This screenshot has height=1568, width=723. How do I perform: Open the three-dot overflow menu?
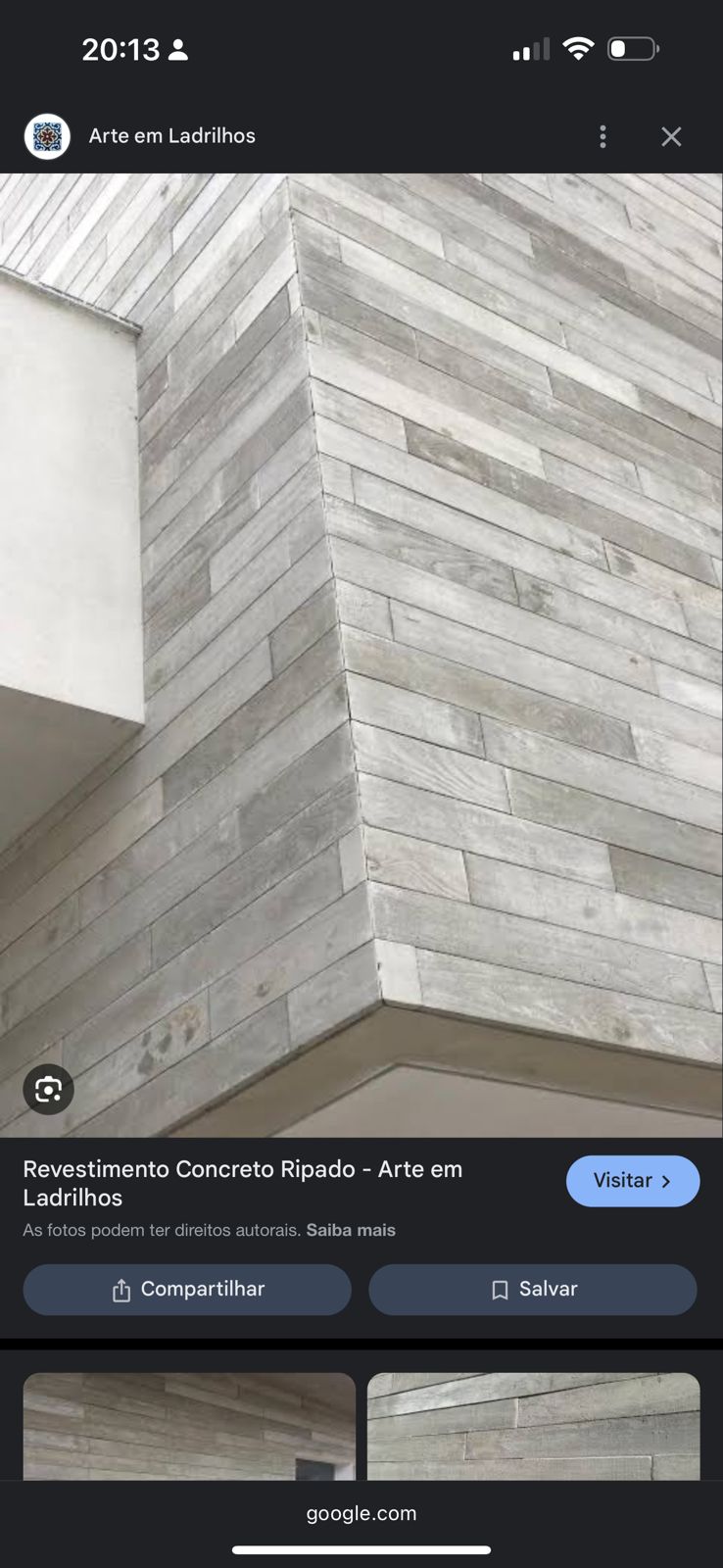tap(602, 136)
